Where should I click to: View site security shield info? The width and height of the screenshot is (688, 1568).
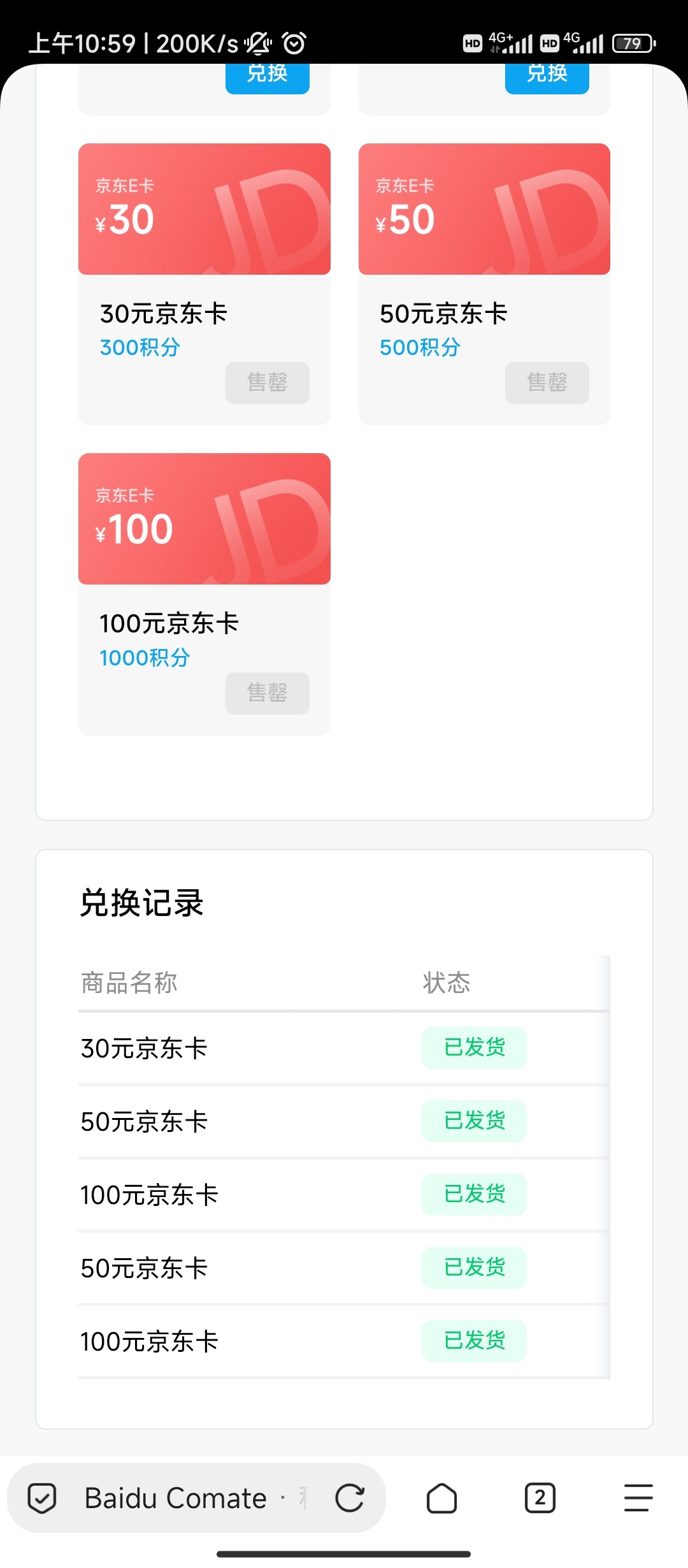tap(42, 1498)
